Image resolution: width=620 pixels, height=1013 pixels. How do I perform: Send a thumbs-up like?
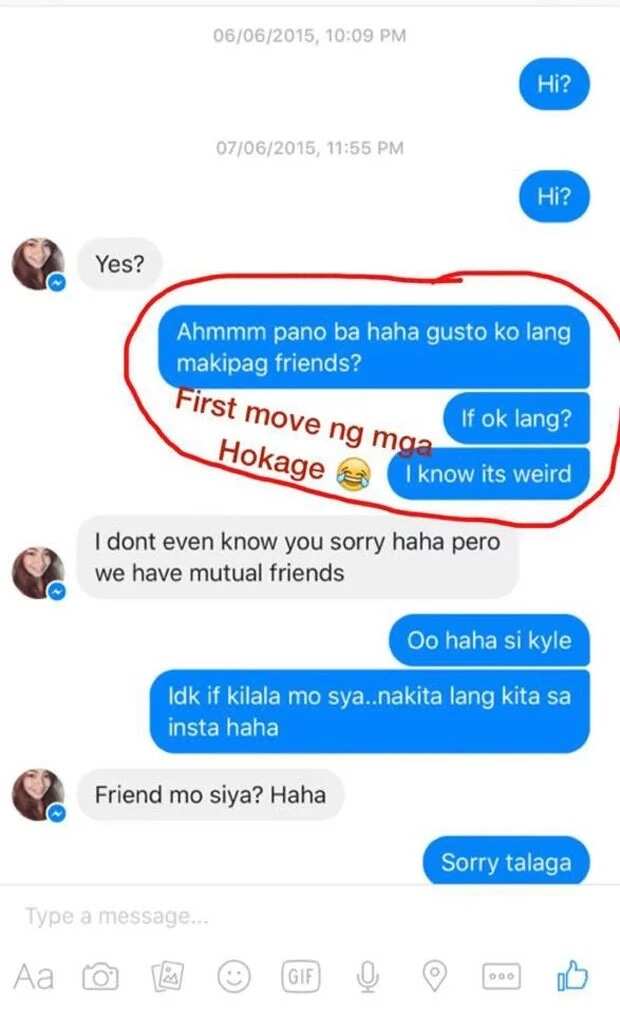(x=572, y=975)
